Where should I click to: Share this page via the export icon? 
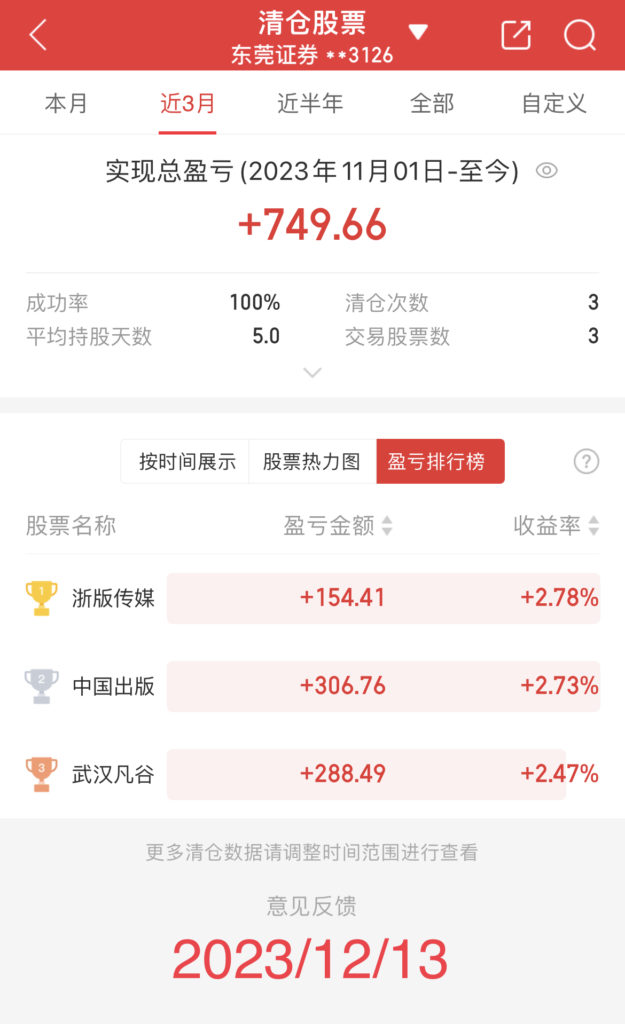(x=516, y=35)
